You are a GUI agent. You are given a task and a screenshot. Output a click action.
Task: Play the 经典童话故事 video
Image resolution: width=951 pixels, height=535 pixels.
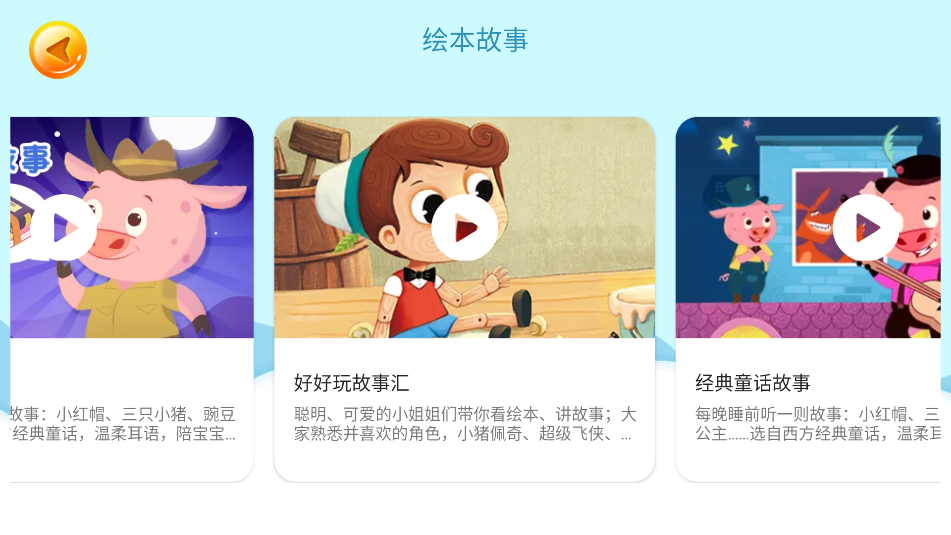point(865,228)
